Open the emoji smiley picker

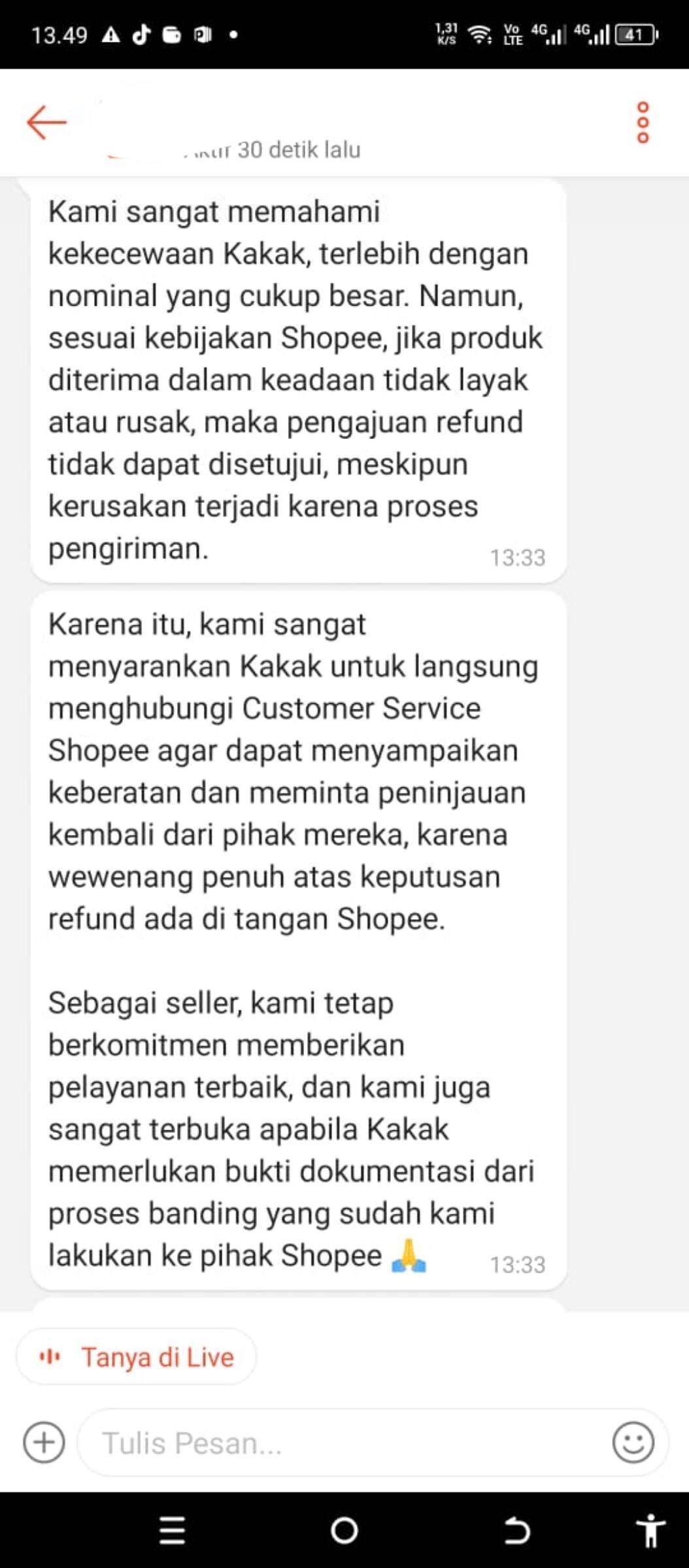(x=633, y=1443)
